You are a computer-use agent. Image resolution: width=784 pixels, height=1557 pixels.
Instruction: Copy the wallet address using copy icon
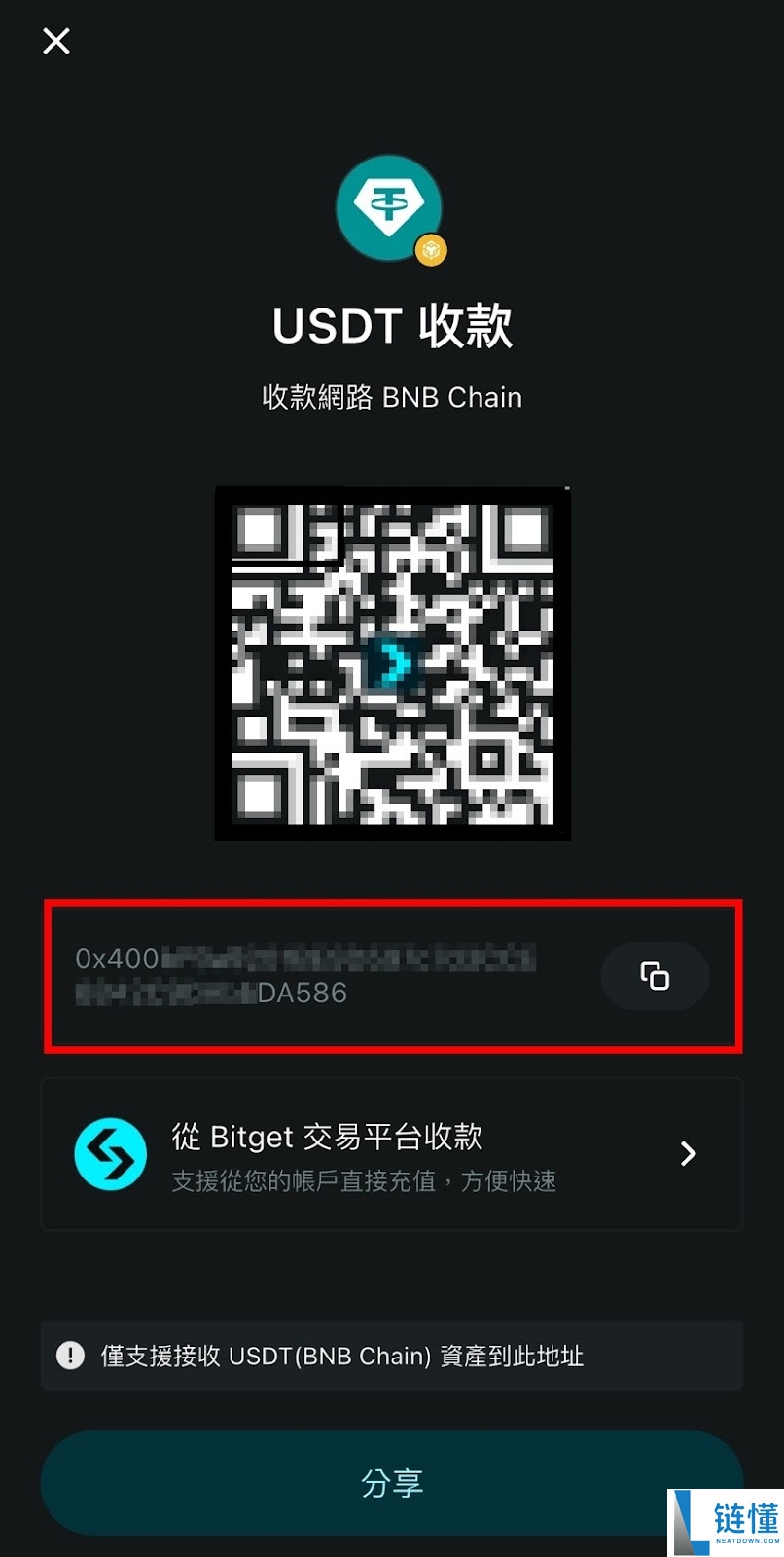pyautogui.click(x=655, y=976)
